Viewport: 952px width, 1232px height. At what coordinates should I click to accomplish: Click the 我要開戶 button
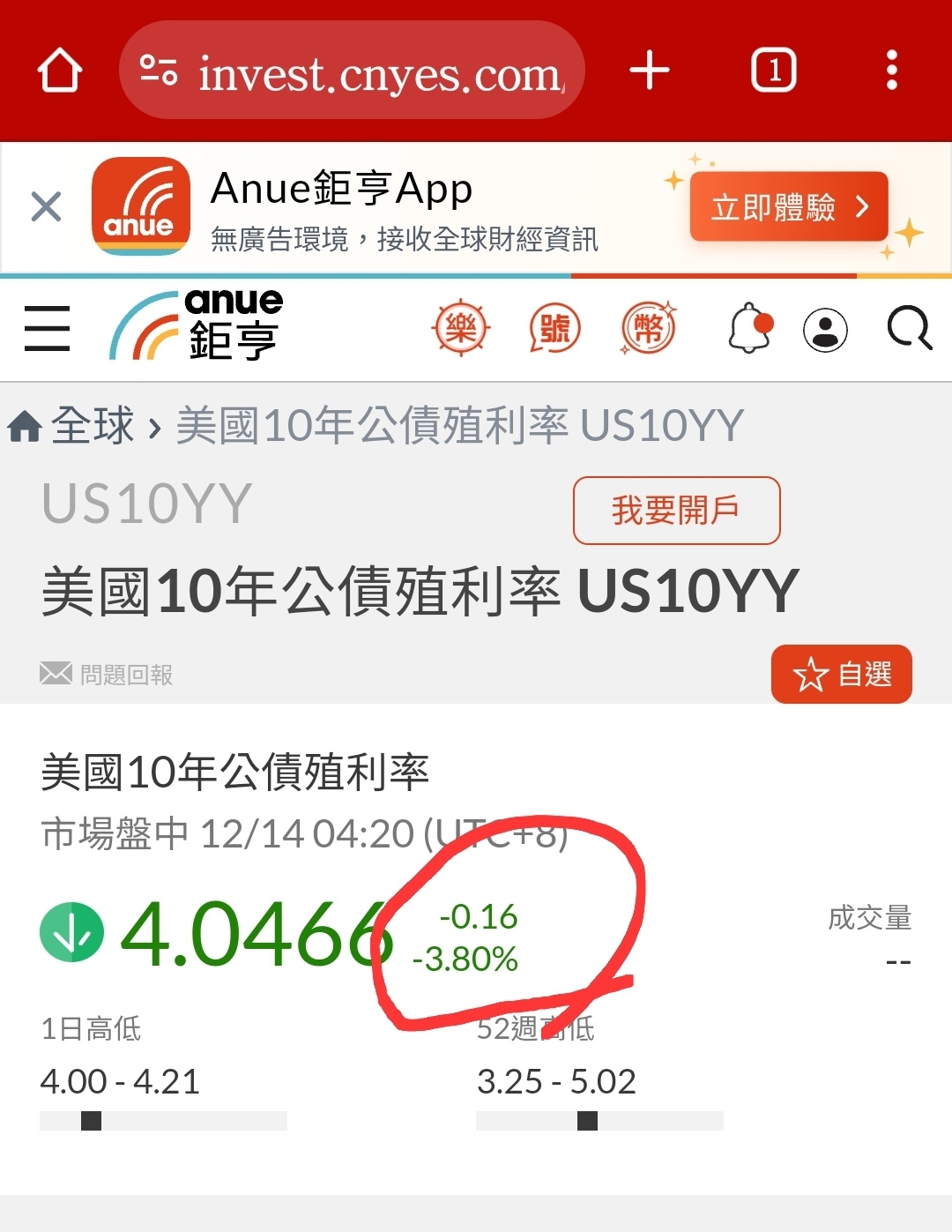point(677,511)
